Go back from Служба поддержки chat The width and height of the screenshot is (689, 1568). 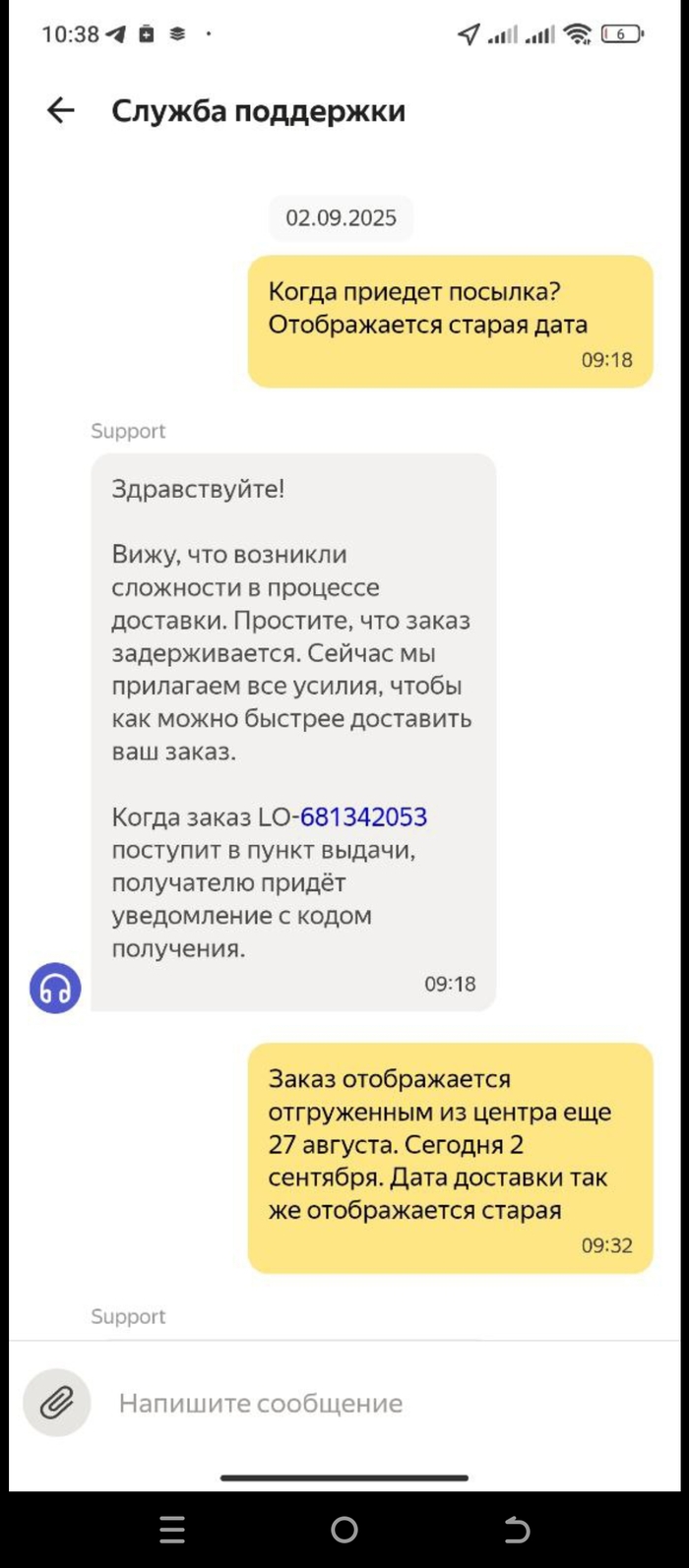click(x=61, y=110)
